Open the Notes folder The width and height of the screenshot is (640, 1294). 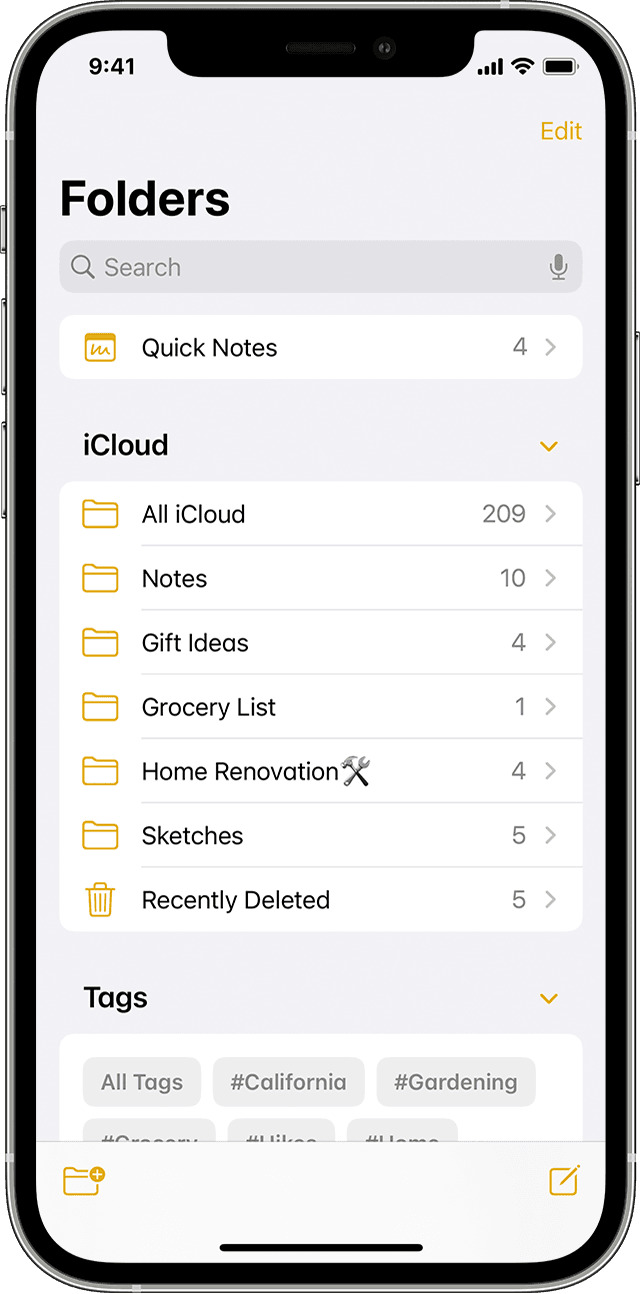coord(320,578)
